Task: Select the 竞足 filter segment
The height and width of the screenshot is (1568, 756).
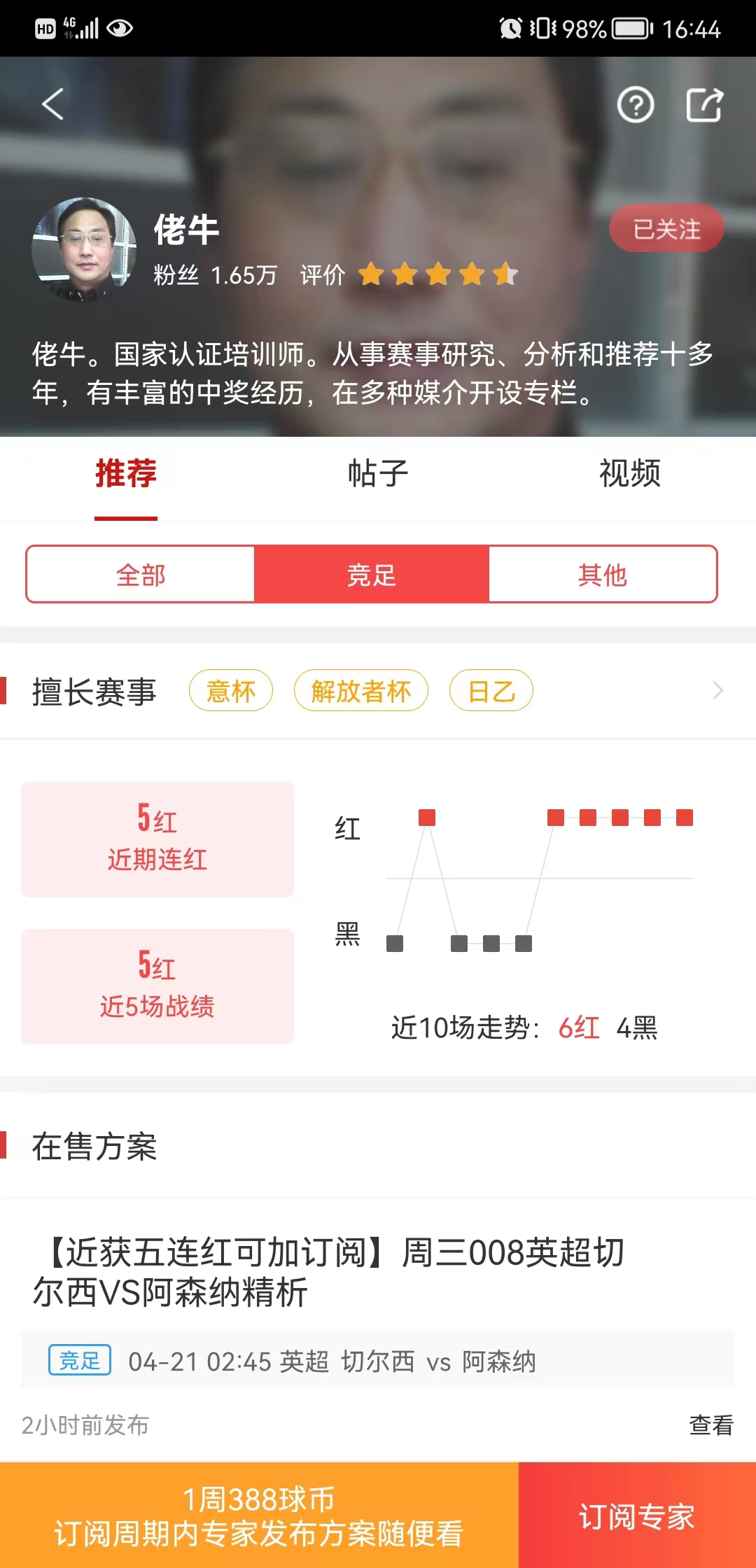Action: pos(371,575)
